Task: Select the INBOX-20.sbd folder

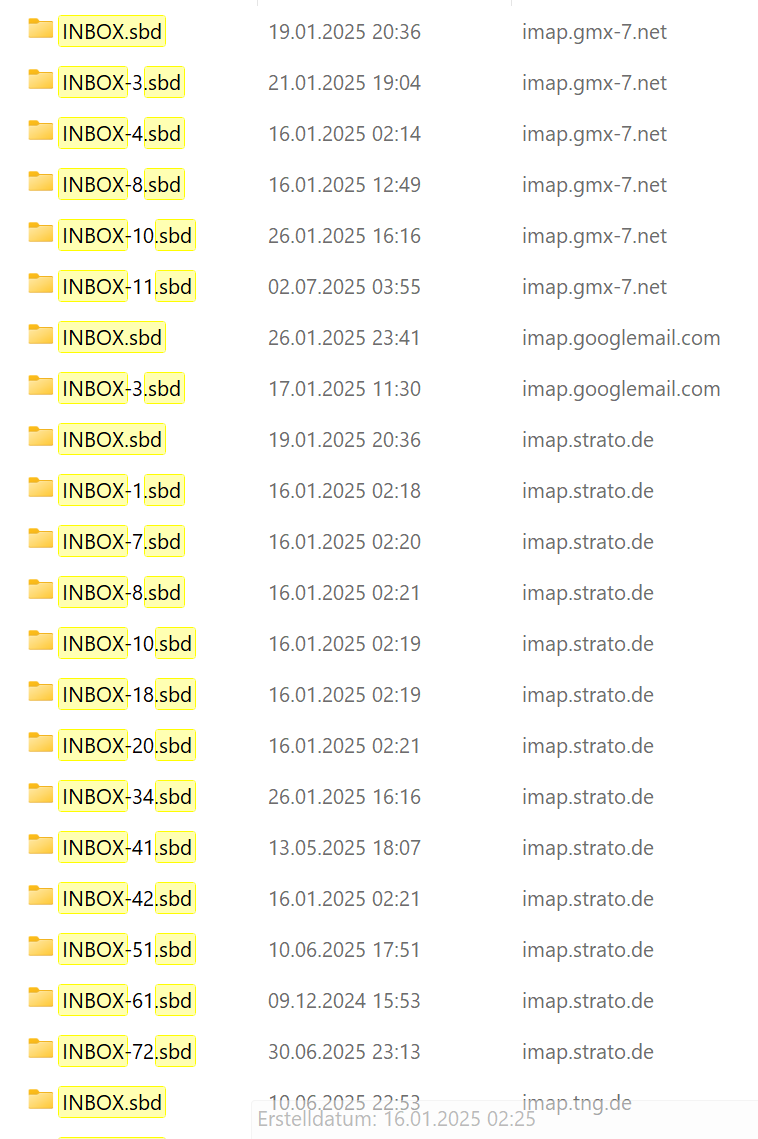Action: [x=126, y=746]
